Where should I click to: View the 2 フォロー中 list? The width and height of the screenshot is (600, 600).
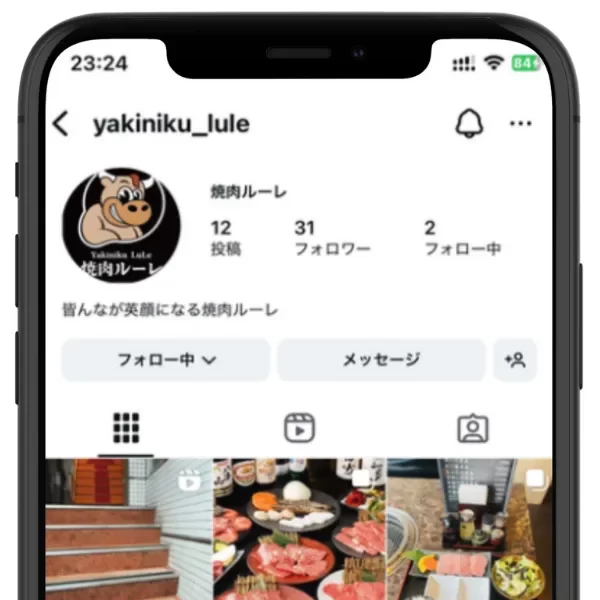pyautogui.click(x=461, y=238)
